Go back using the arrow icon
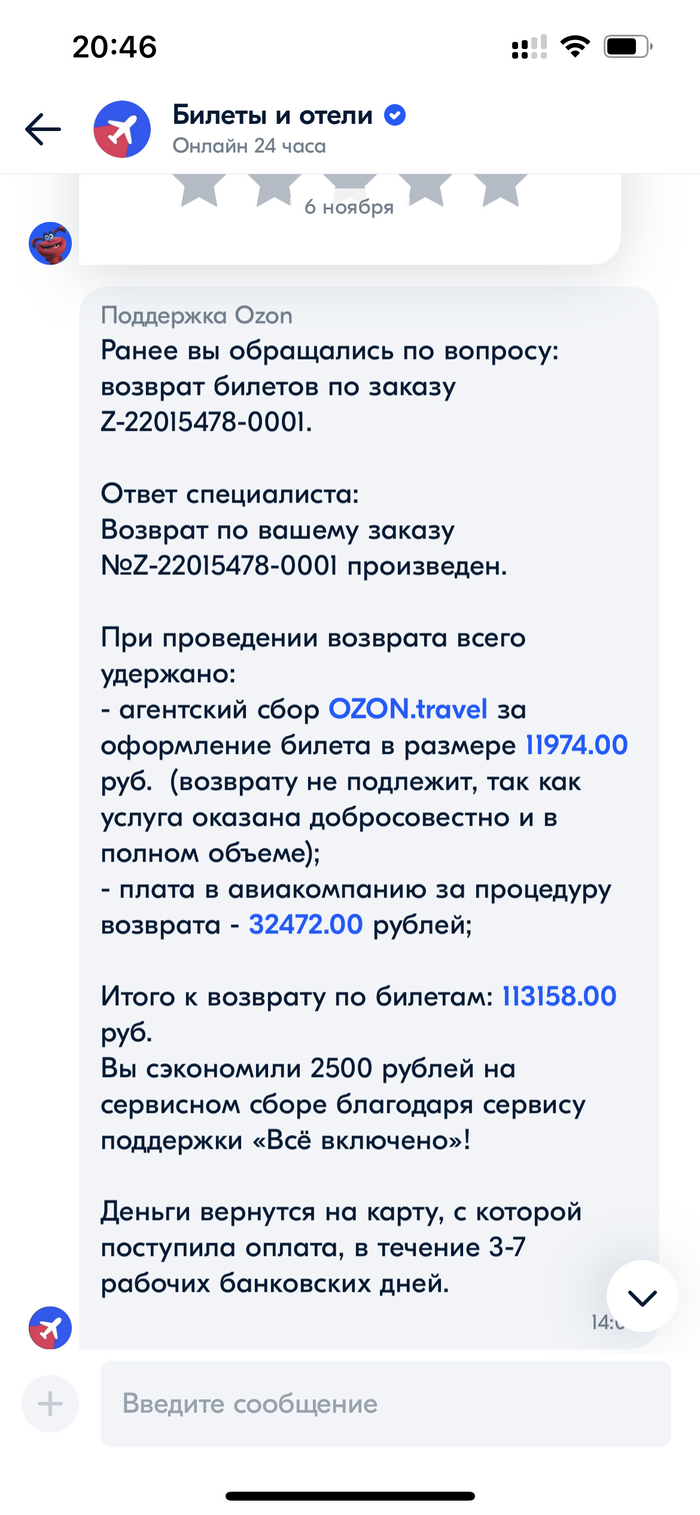The width and height of the screenshot is (700, 1515). tap(43, 129)
